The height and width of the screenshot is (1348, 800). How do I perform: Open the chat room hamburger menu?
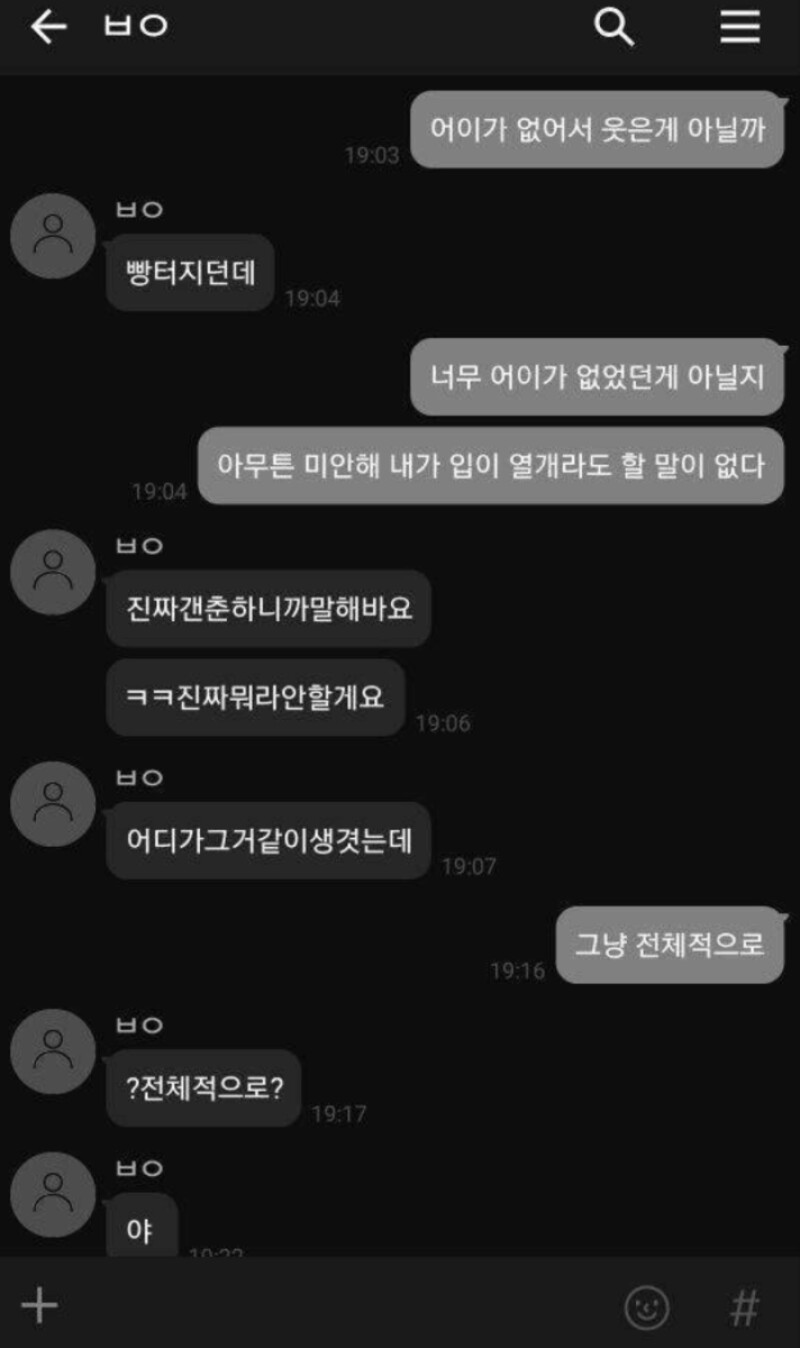740,28
